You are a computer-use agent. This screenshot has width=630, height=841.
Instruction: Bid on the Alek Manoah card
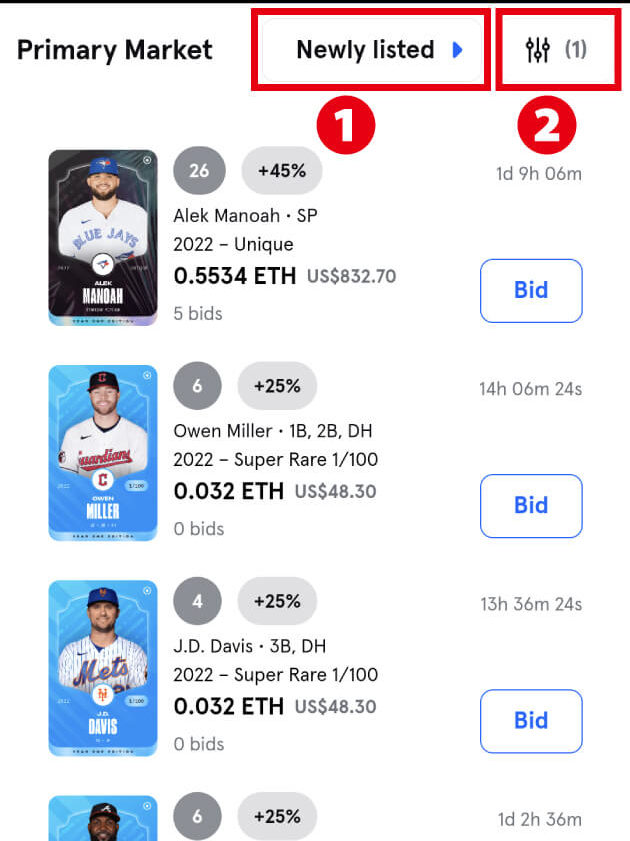pyautogui.click(x=531, y=290)
